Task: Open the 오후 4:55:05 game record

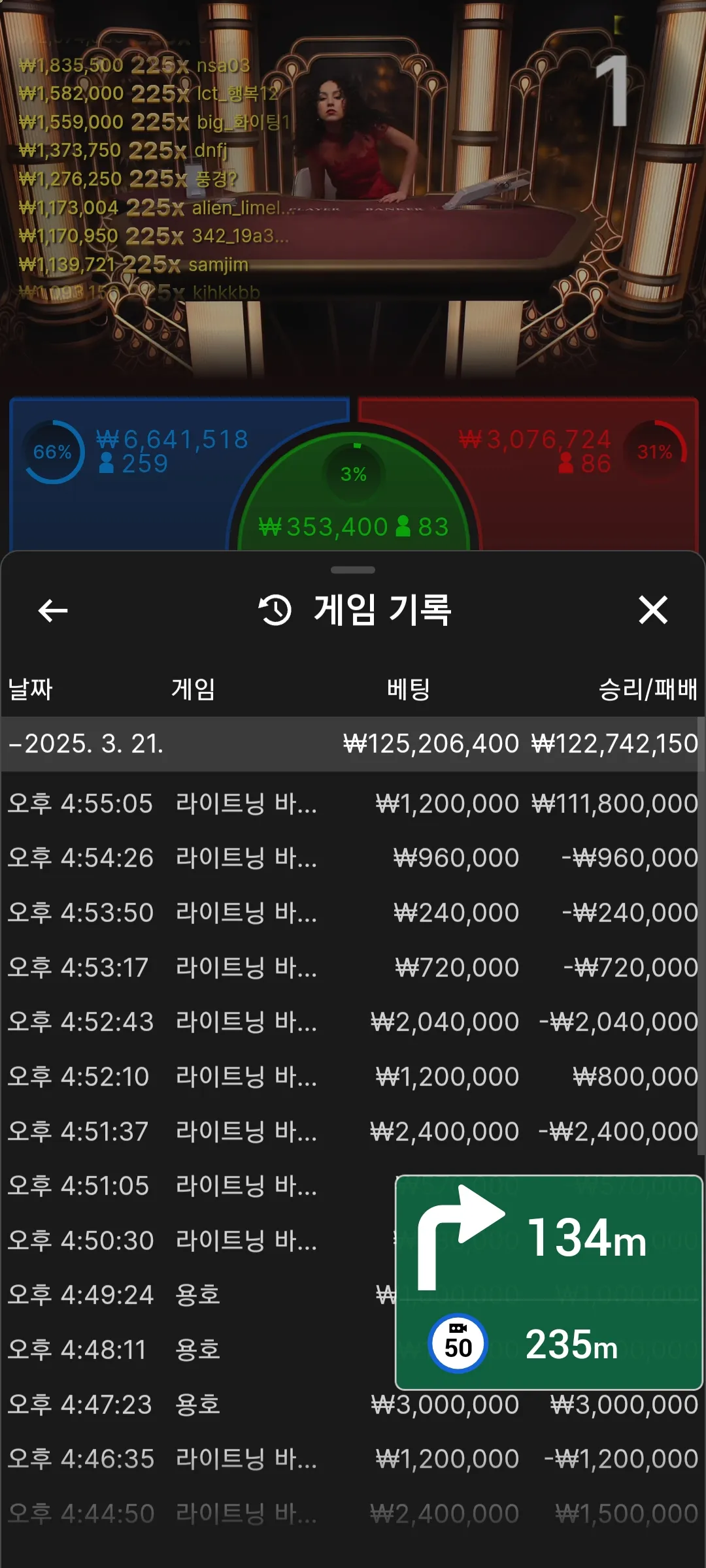Action: coord(353,804)
